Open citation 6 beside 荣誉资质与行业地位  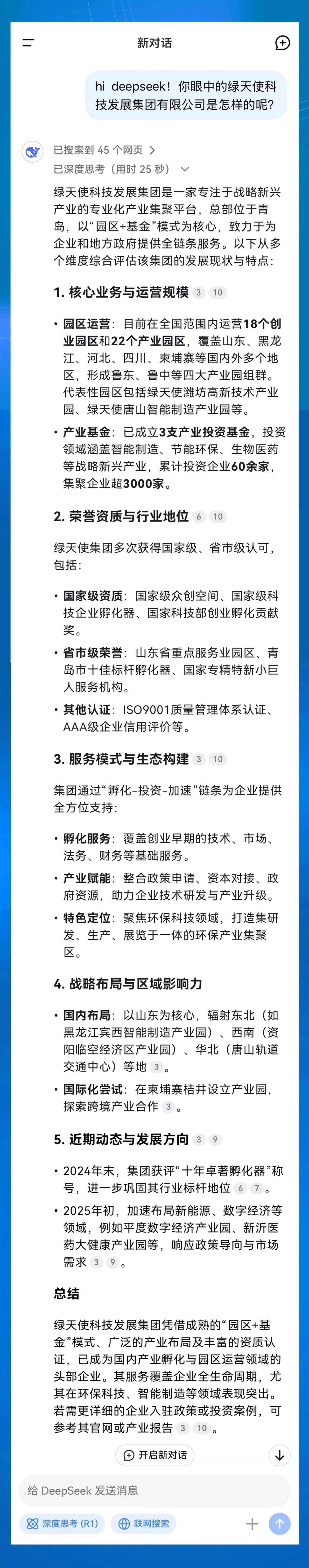coord(198,517)
